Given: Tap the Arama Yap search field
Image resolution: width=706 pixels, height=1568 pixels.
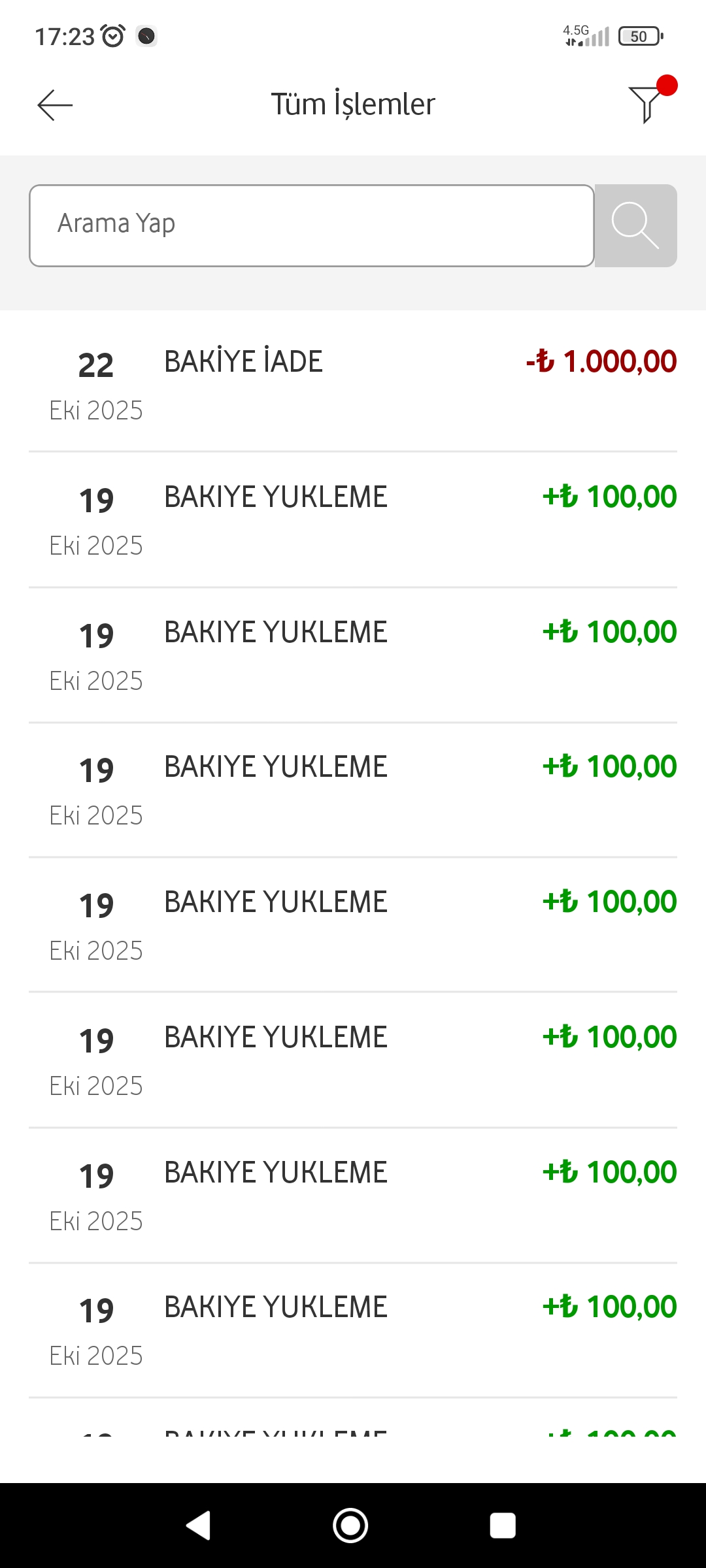Looking at the screenshot, I should point(312,225).
